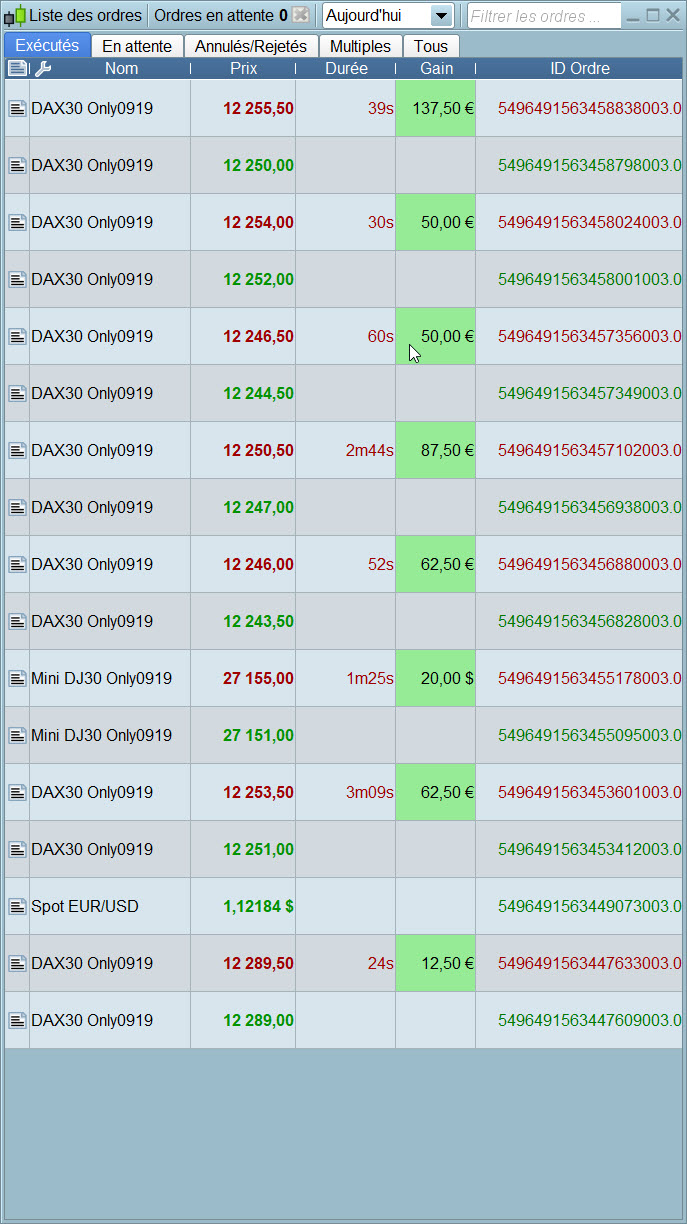The height and width of the screenshot is (1224, 687).
Task: Sort by the Prix column header
Action: tap(243, 68)
